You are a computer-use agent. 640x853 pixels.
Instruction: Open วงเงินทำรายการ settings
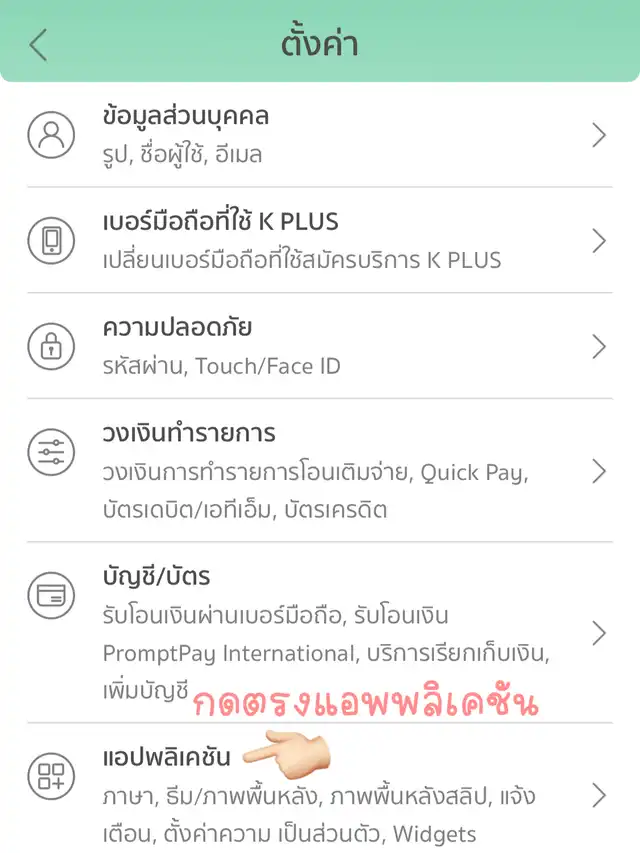pos(320,471)
